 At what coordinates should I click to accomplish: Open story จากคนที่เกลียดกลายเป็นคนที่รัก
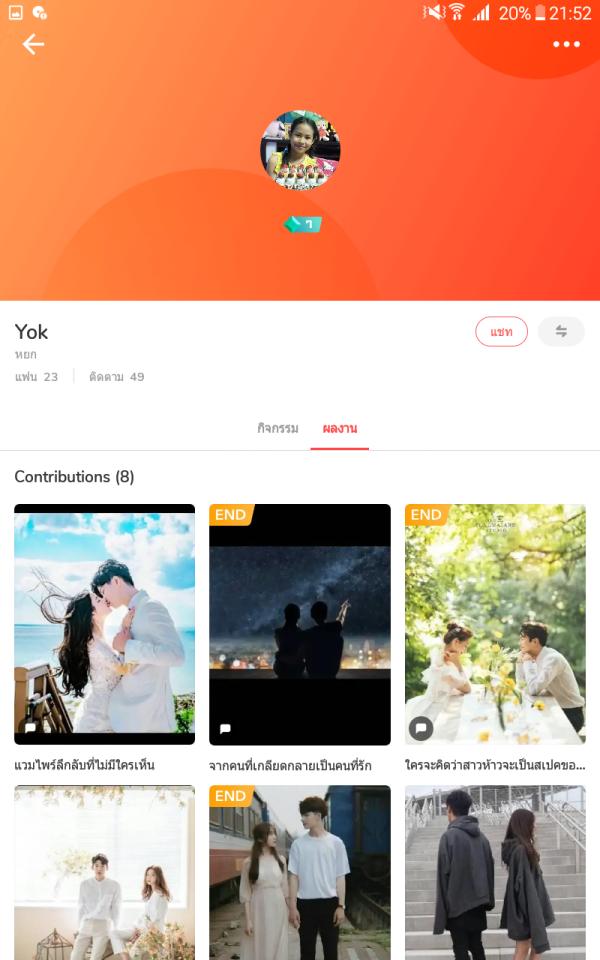[300, 625]
